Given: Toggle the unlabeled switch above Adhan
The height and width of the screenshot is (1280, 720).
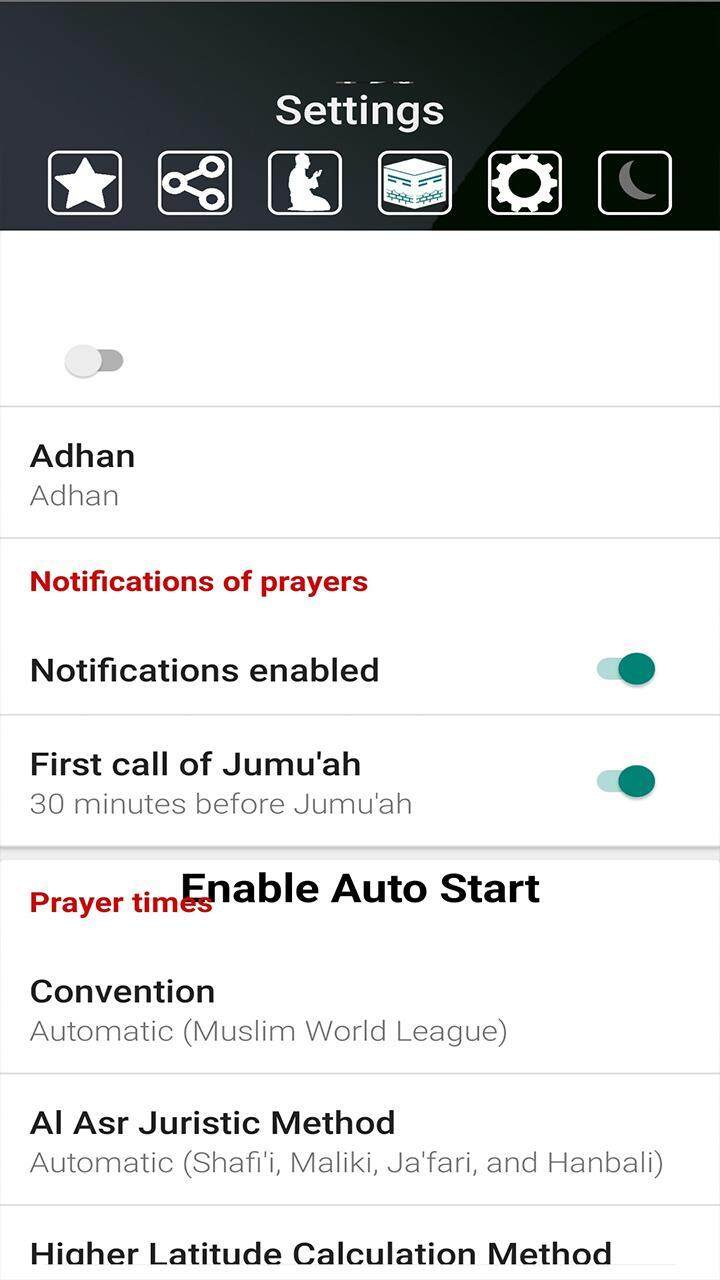Looking at the screenshot, I should (94, 361).
